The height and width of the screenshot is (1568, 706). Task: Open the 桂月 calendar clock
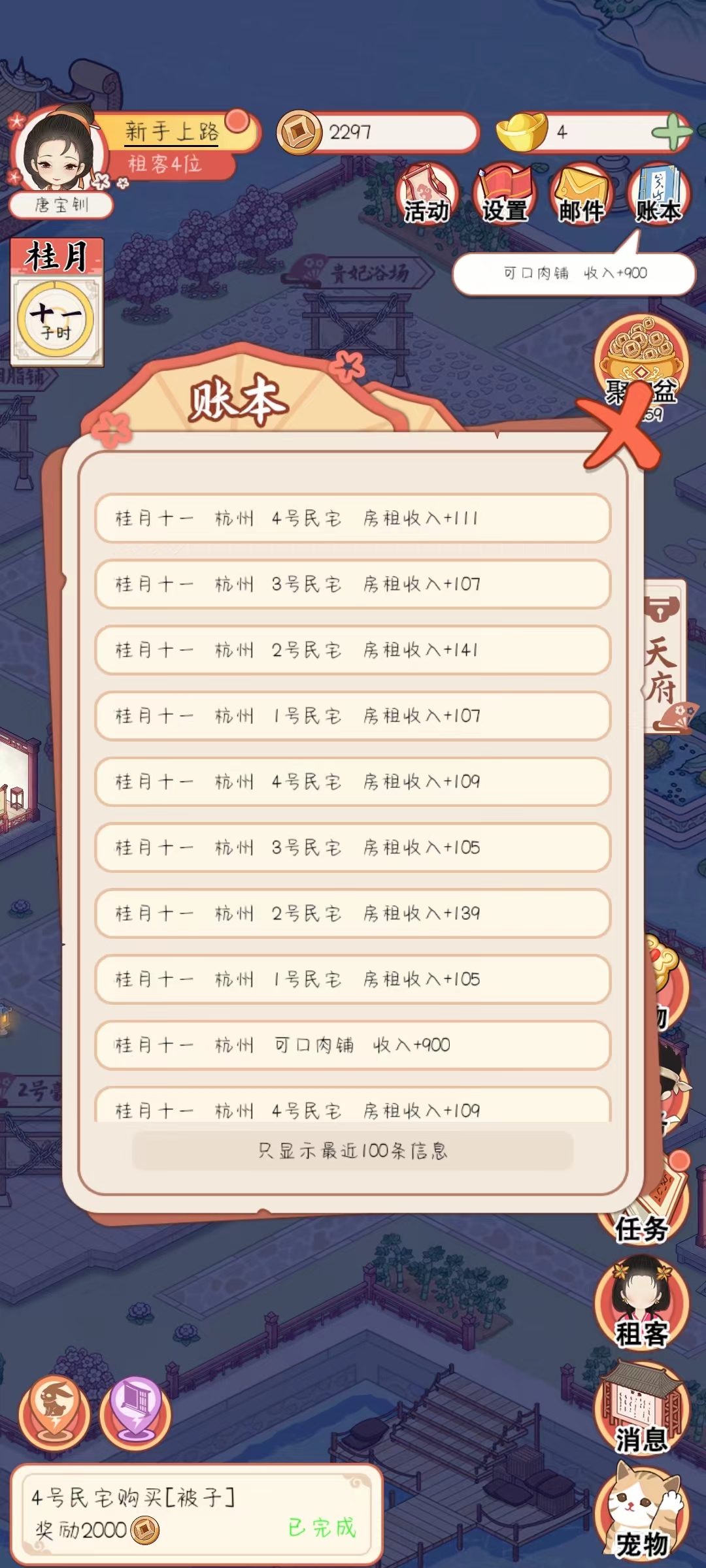56,302
